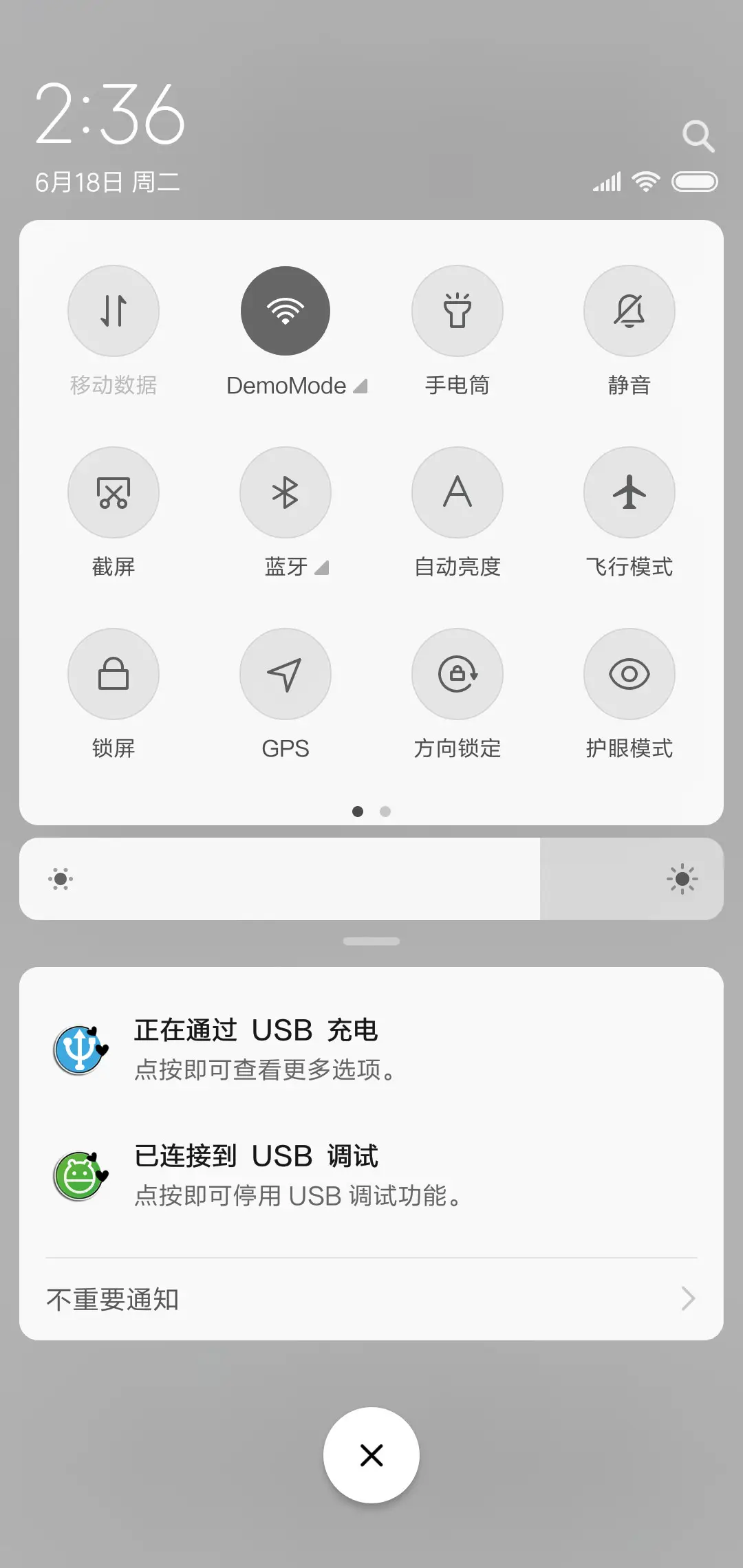This screenshot has height=1568, width=743.
Task: Adjust the brightness slider
Action: pos(371,879)
